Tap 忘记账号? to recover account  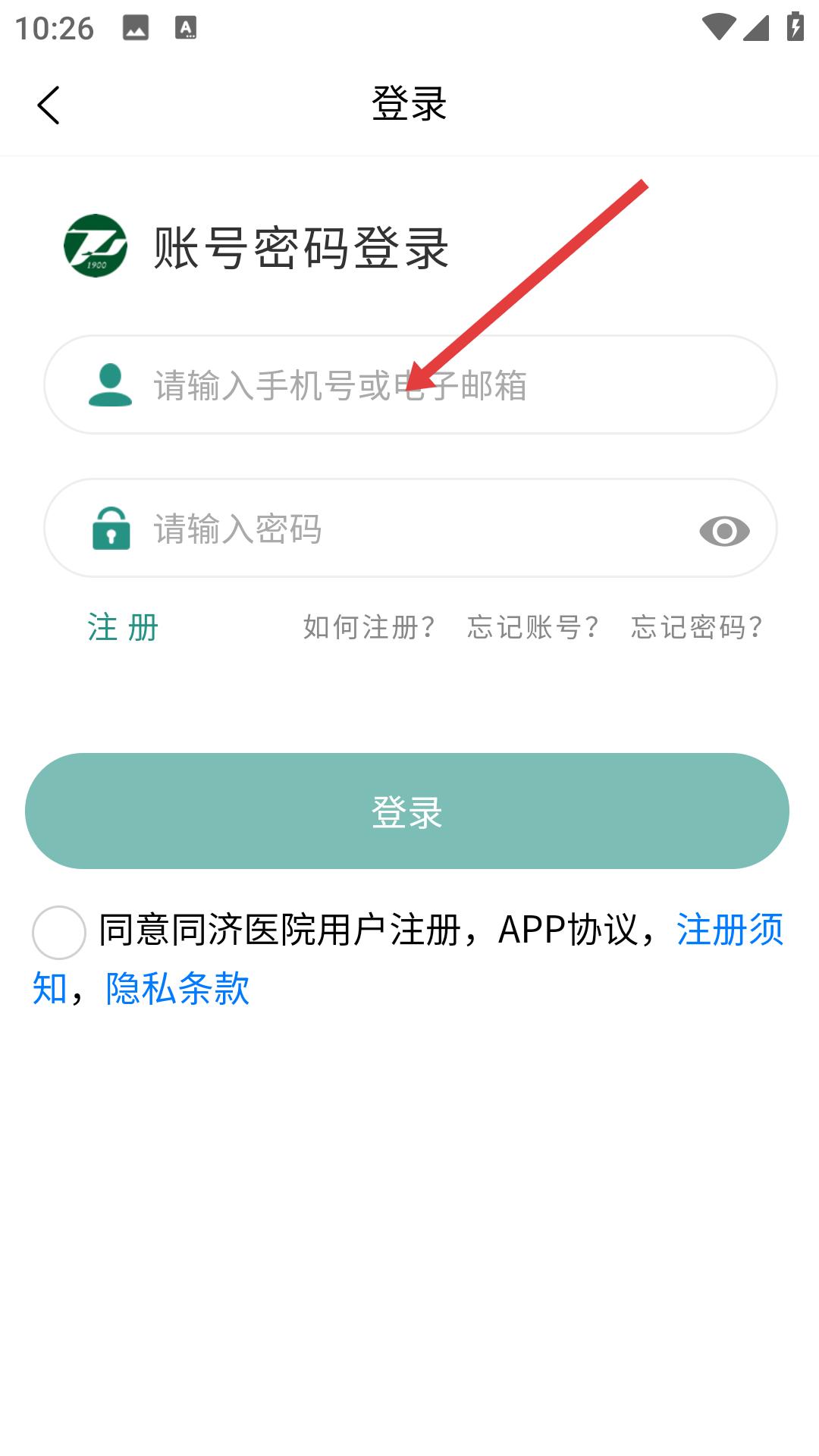533,628
